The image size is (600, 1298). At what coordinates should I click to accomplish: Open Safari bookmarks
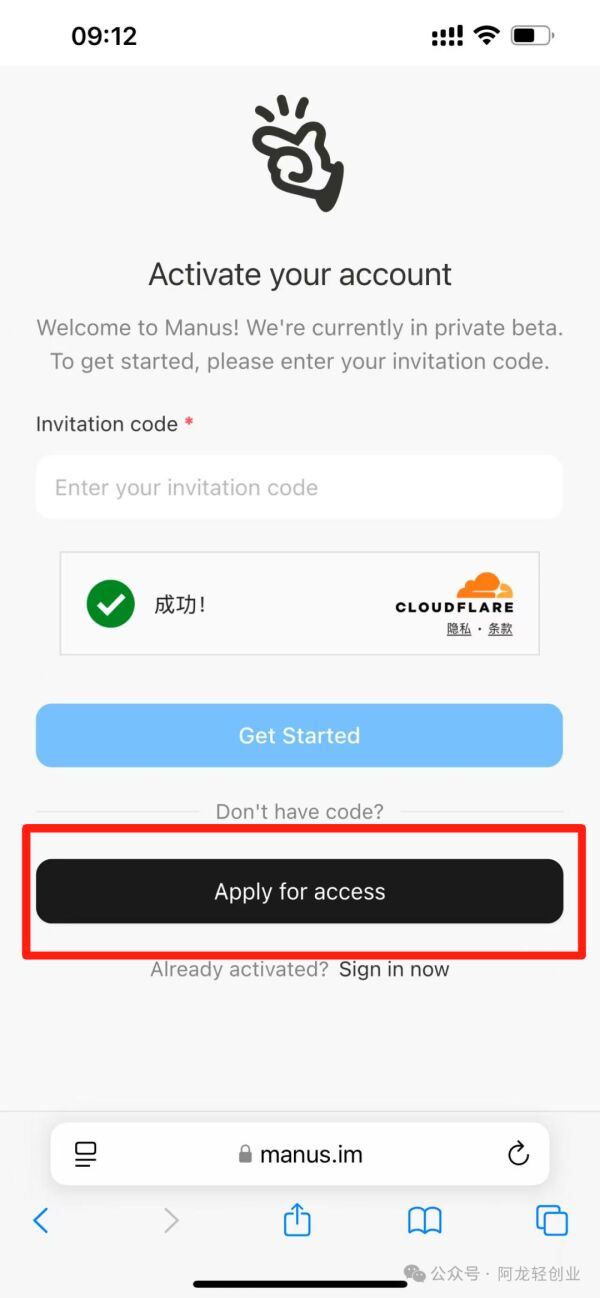coord(425,1220)
